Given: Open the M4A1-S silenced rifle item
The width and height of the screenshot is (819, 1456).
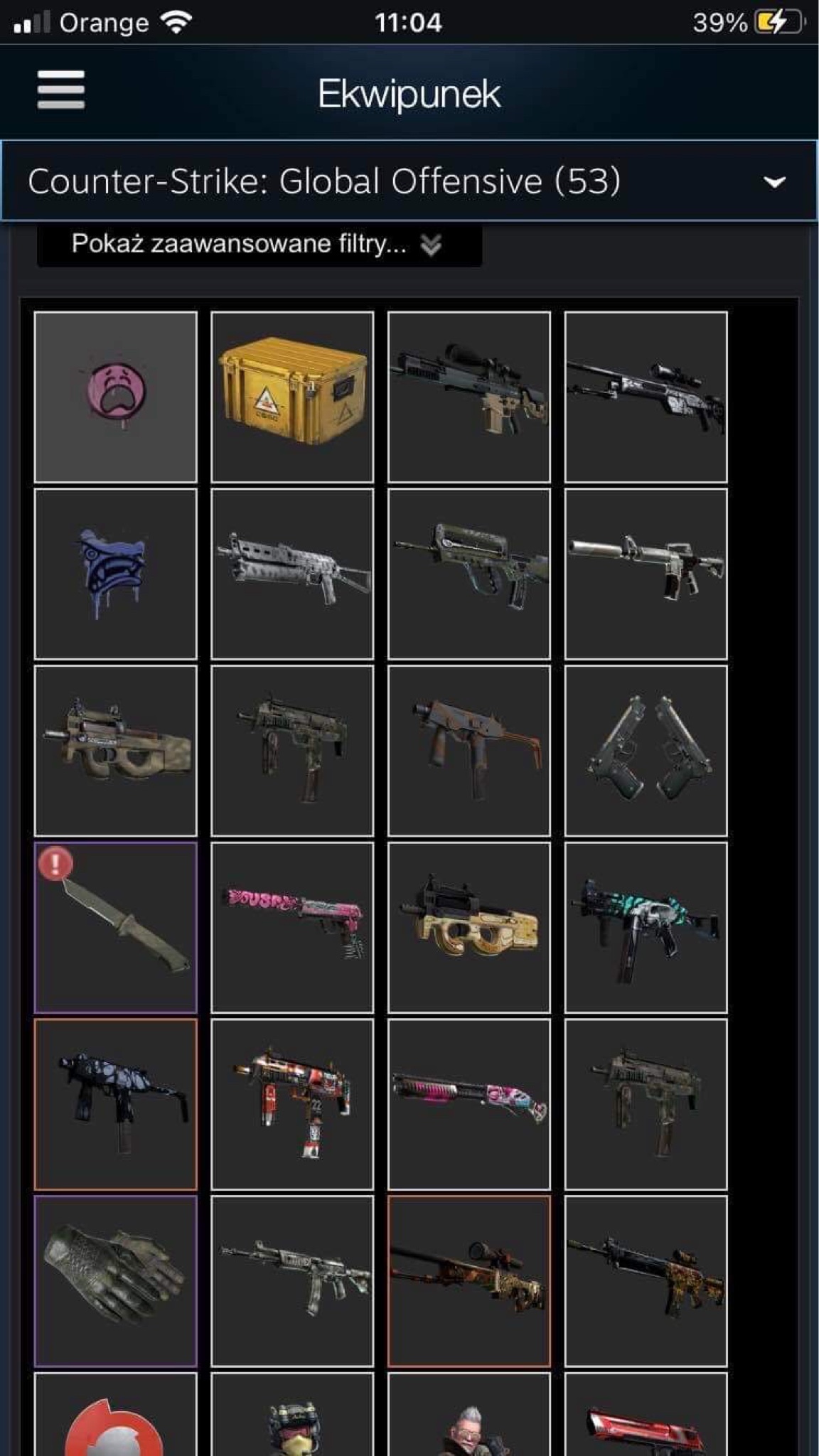Looking at the screenshot, I should (x=646, y=574).
